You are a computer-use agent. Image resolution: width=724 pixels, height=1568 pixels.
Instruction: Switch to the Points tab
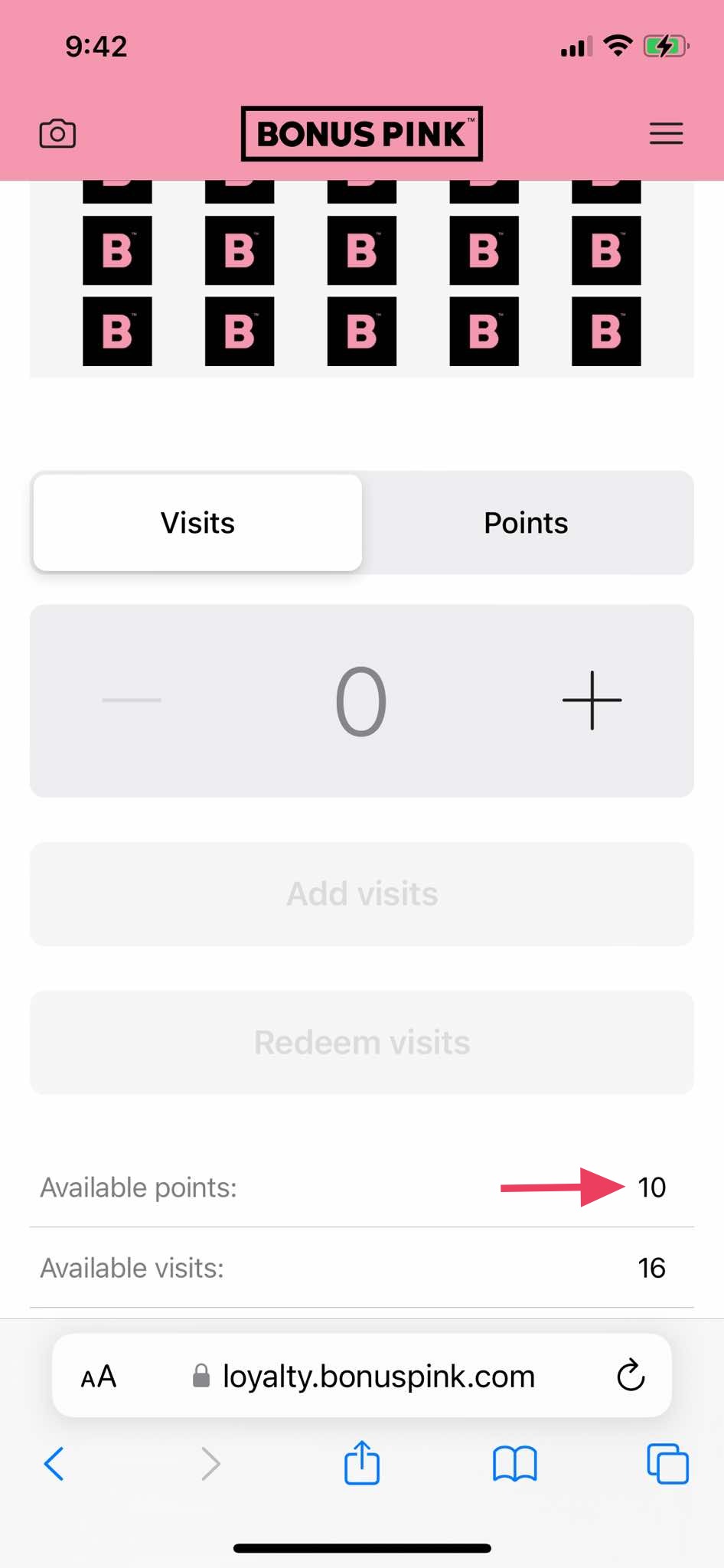527,523
